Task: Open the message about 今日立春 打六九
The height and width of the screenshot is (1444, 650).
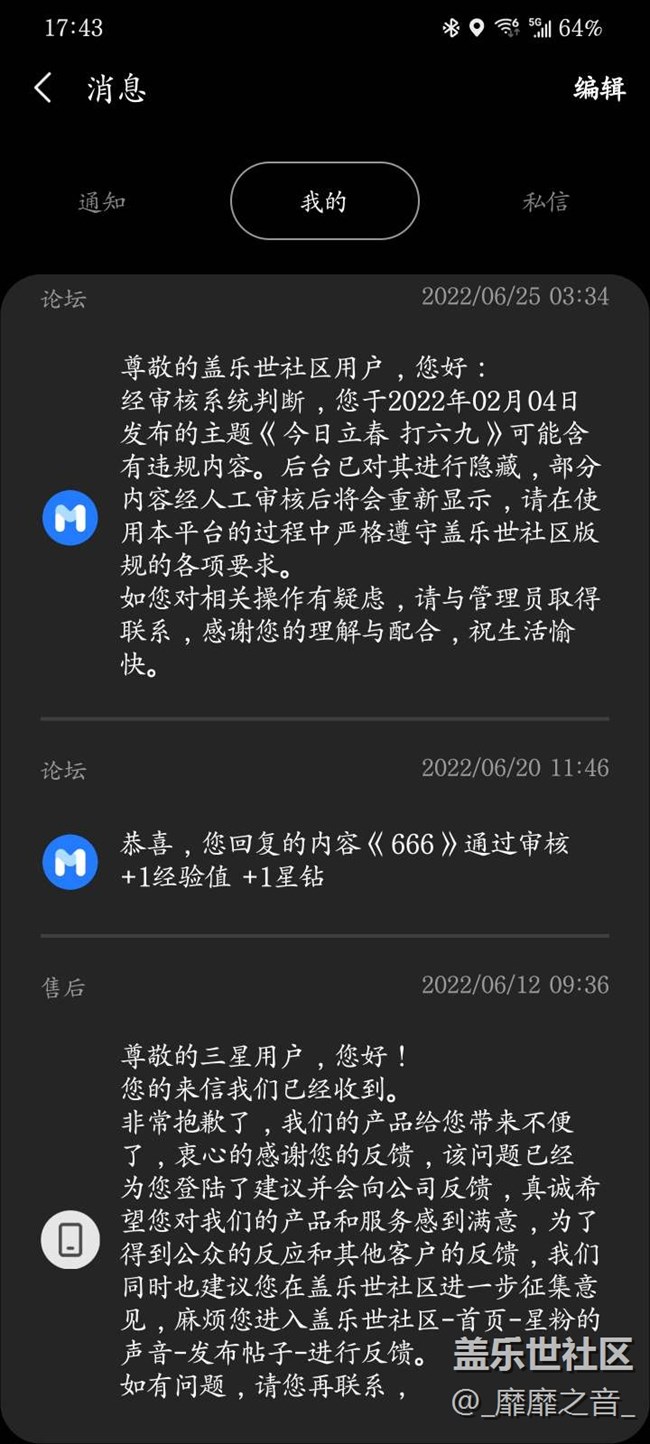Action: (325, 497)
